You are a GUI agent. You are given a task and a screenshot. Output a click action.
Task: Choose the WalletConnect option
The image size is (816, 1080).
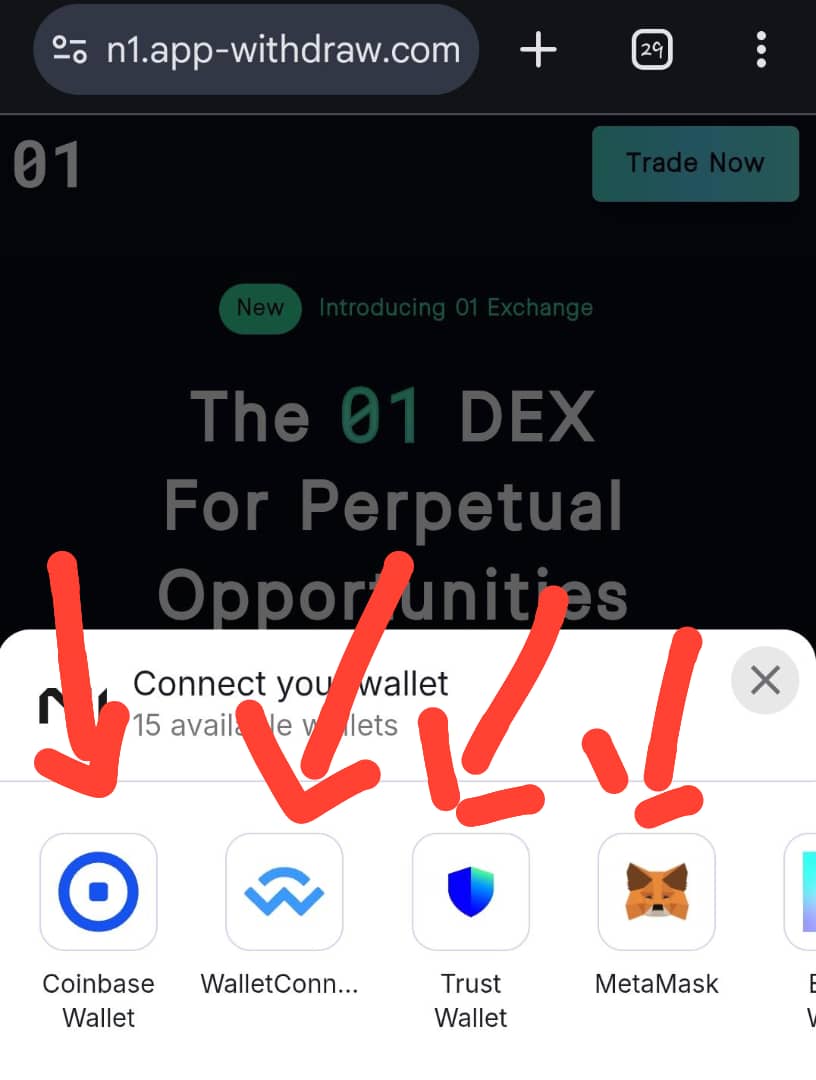pyautogui.click(x=284, y=892)
